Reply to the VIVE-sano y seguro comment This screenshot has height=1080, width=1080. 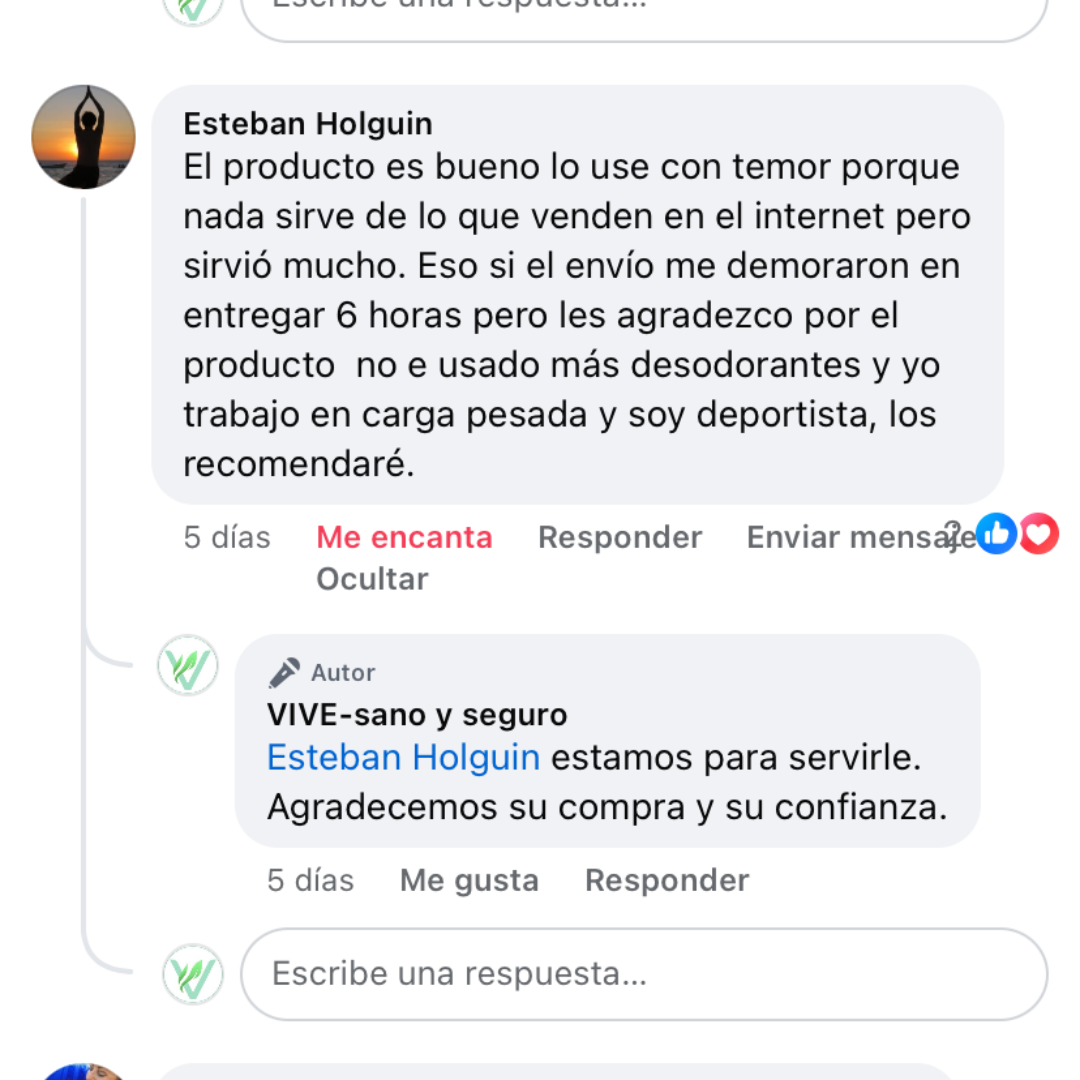(x=666, y=880)
